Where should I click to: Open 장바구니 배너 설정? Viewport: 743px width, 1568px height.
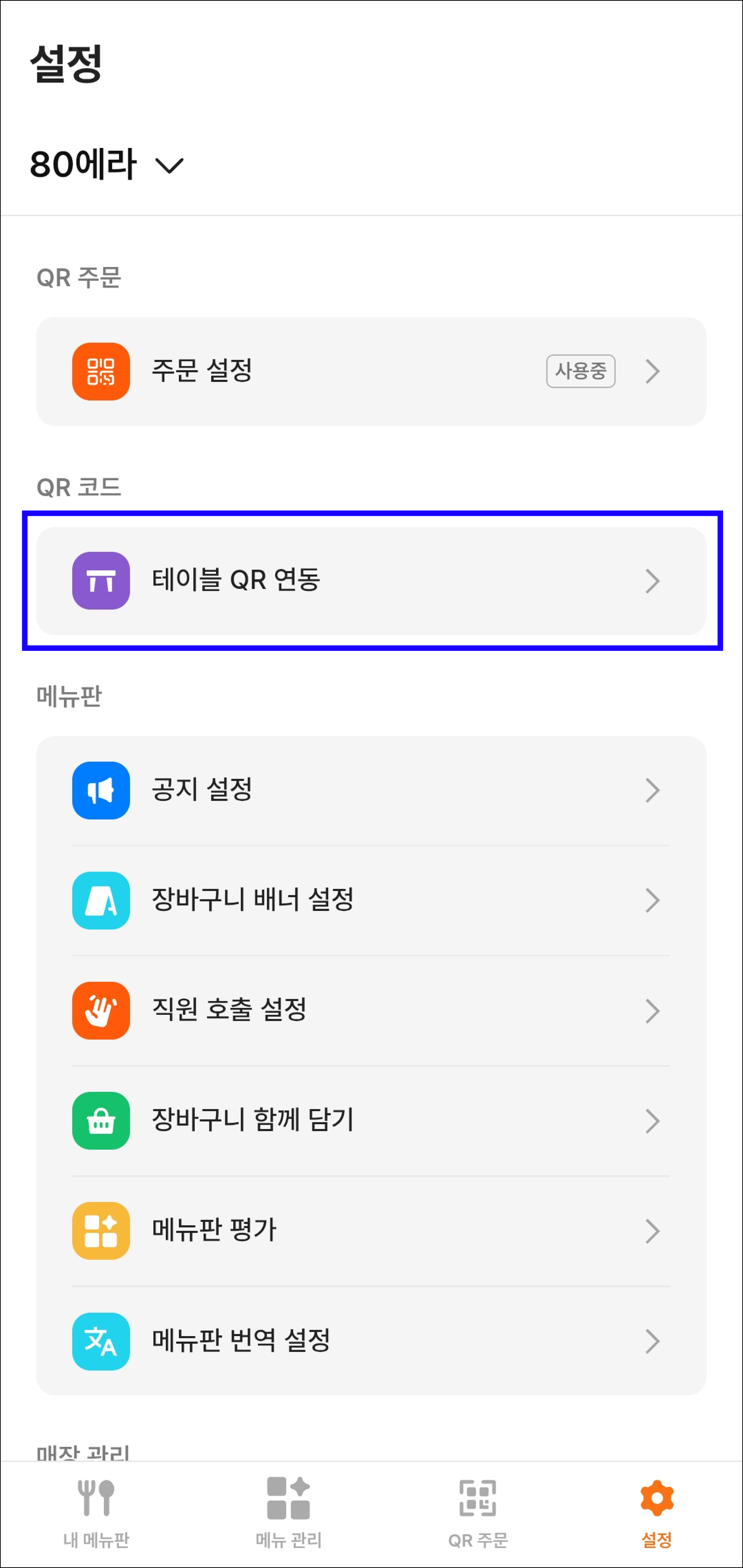click(371, 901)
